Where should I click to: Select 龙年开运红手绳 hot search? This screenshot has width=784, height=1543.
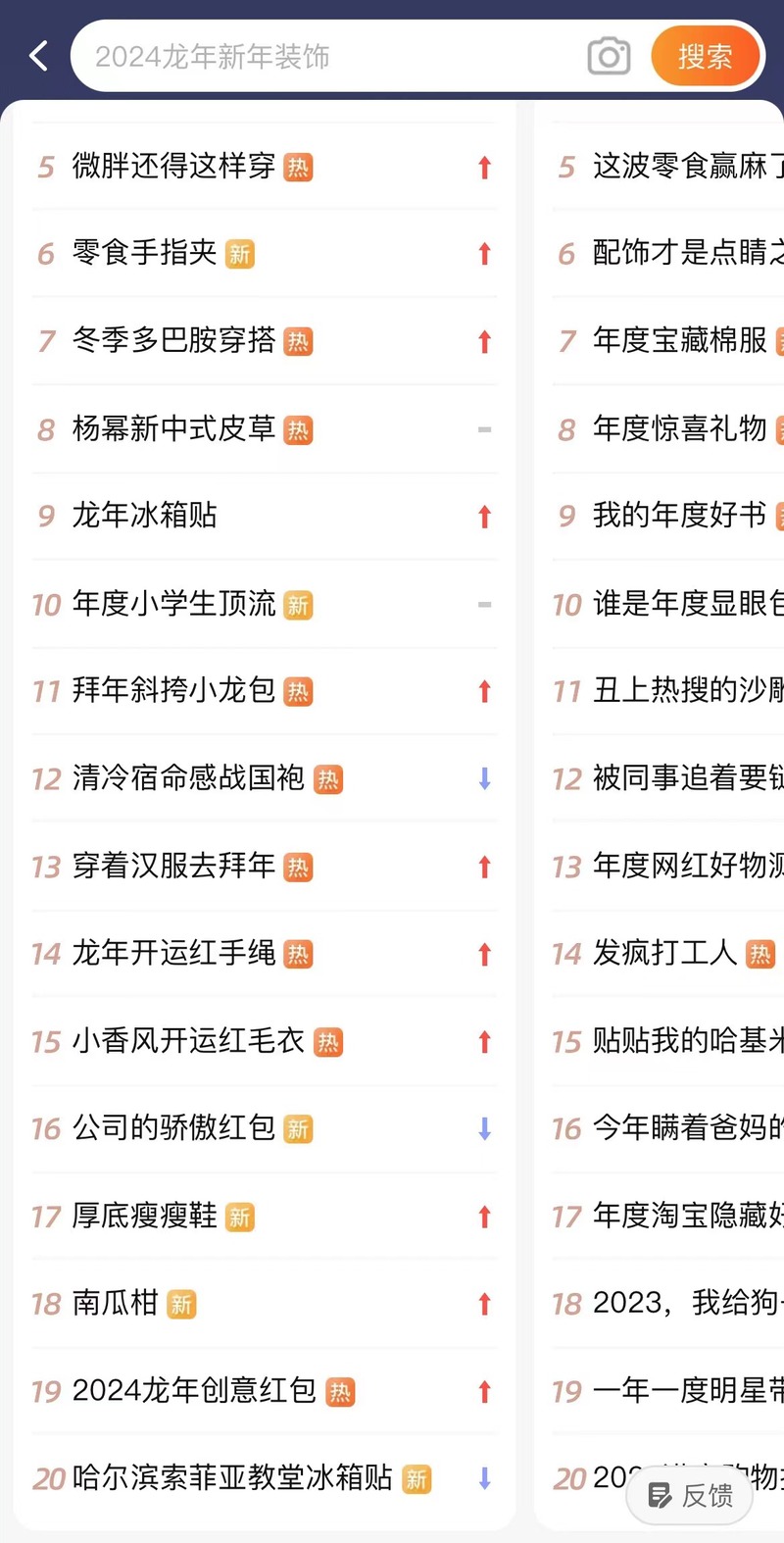pos(265,954)
